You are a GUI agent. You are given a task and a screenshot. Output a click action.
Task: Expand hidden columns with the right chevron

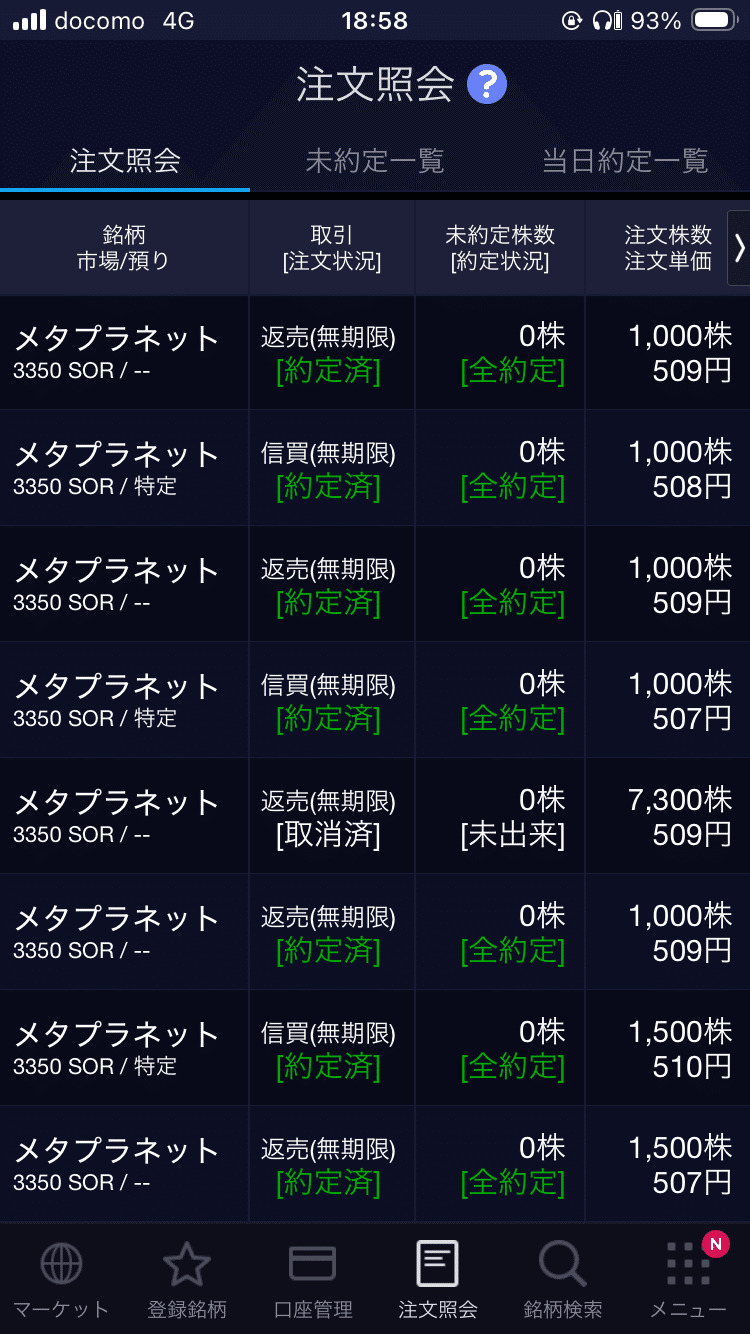[x=740, y=248]
